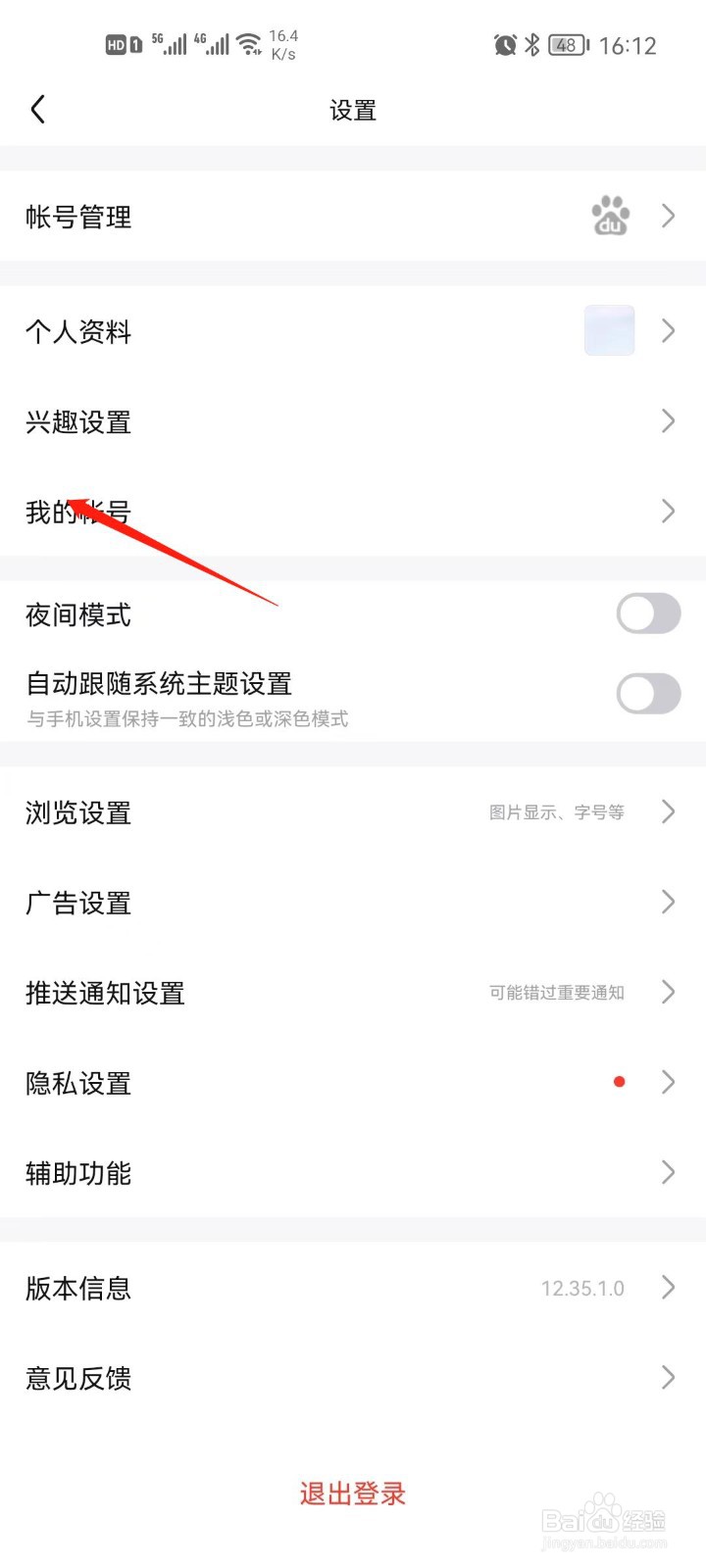The width and height of the screenshot is (706, 1568).
Task: Tap the battery indicator in the status bar
Action: coord(566,44)
